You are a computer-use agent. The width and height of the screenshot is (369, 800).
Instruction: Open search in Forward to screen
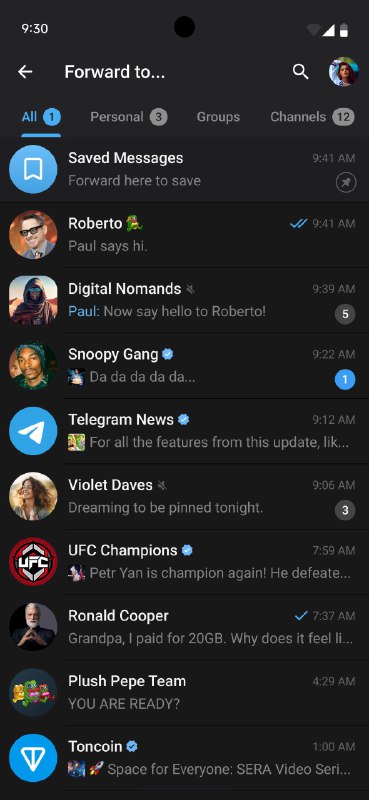tap(301, 72)
